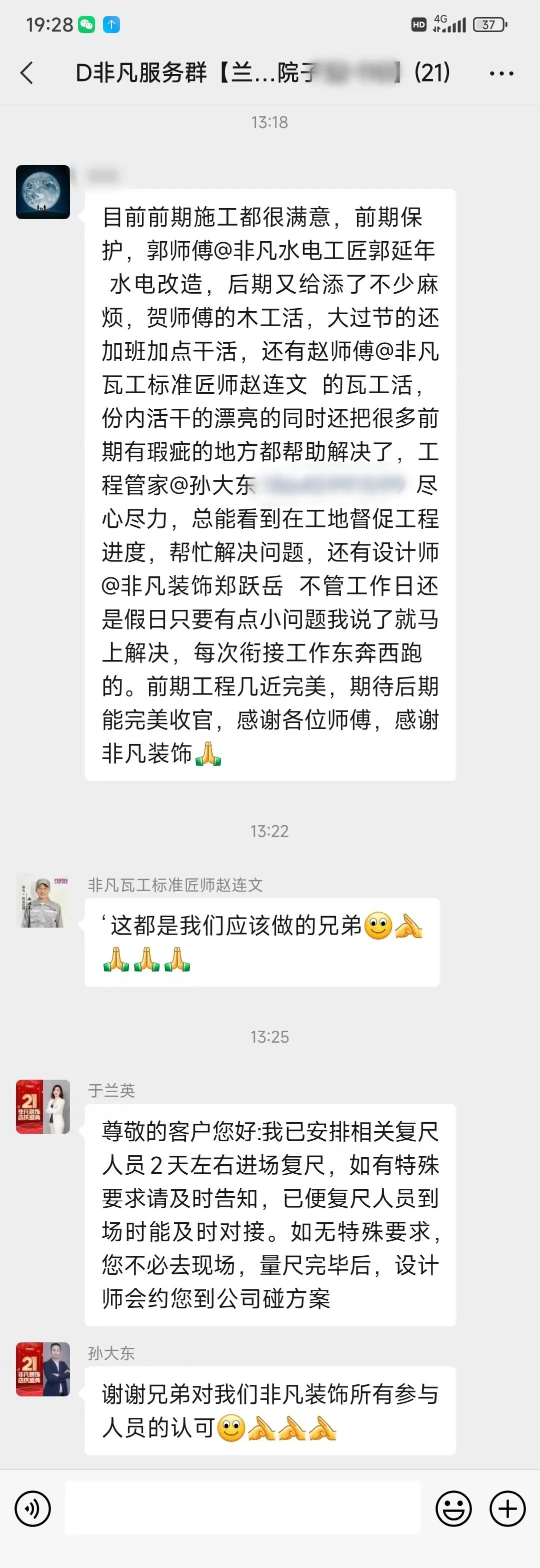The width and height of the screenshot is (540, 1568).
Task: Open the earth avatar sender's profile
Action: (42, 192)
